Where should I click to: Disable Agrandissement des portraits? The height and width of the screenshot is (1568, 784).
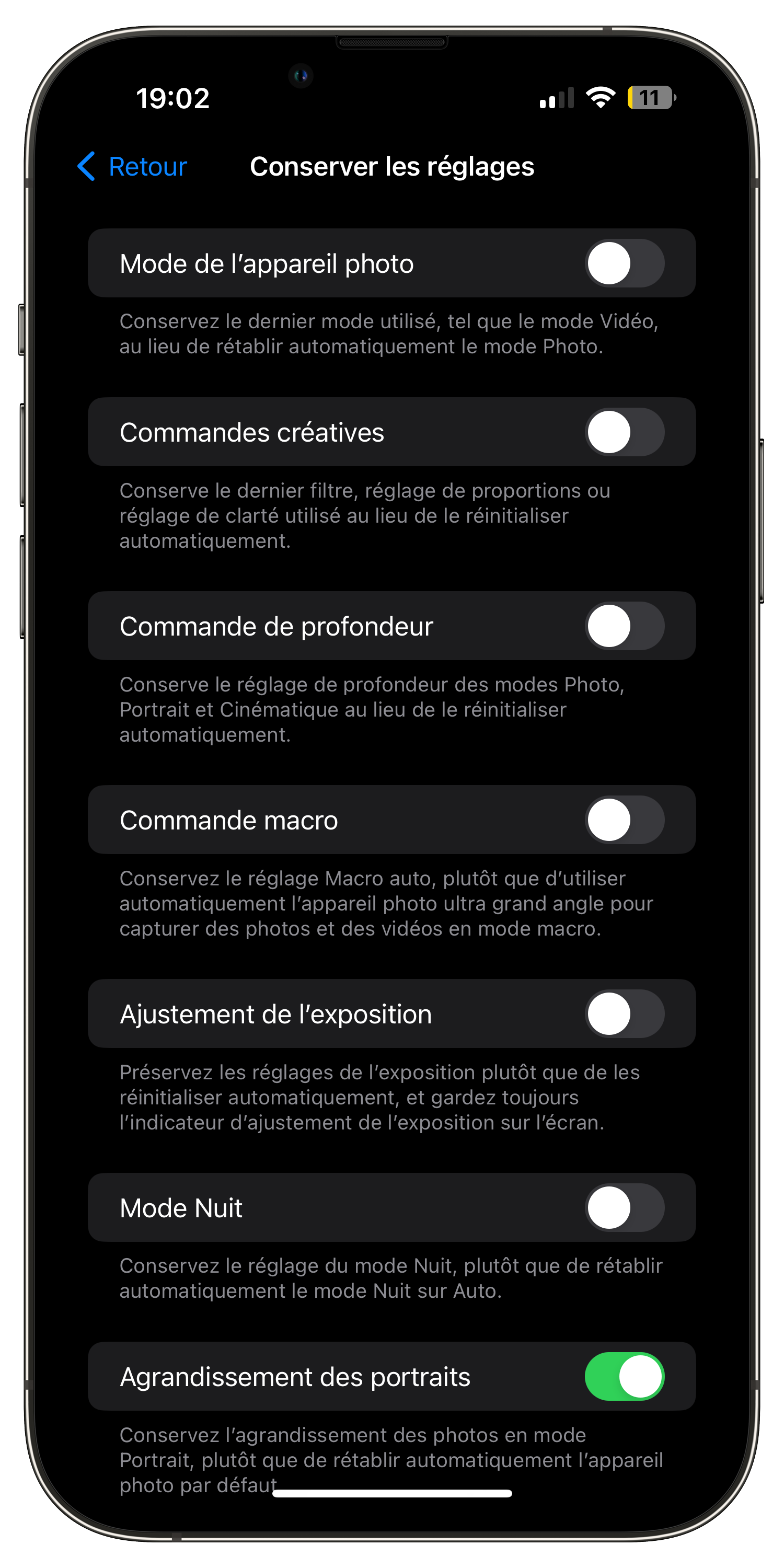[625, 1376]
